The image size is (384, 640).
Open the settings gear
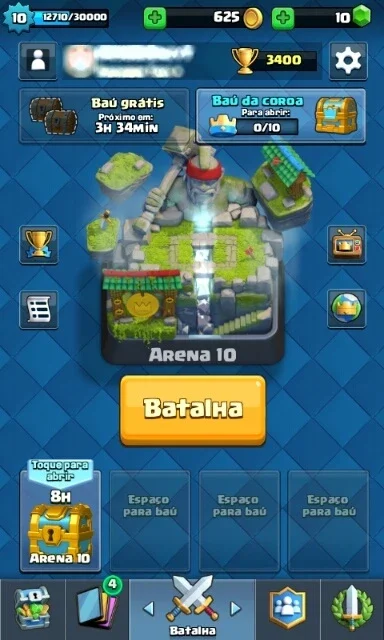(348, 61)
